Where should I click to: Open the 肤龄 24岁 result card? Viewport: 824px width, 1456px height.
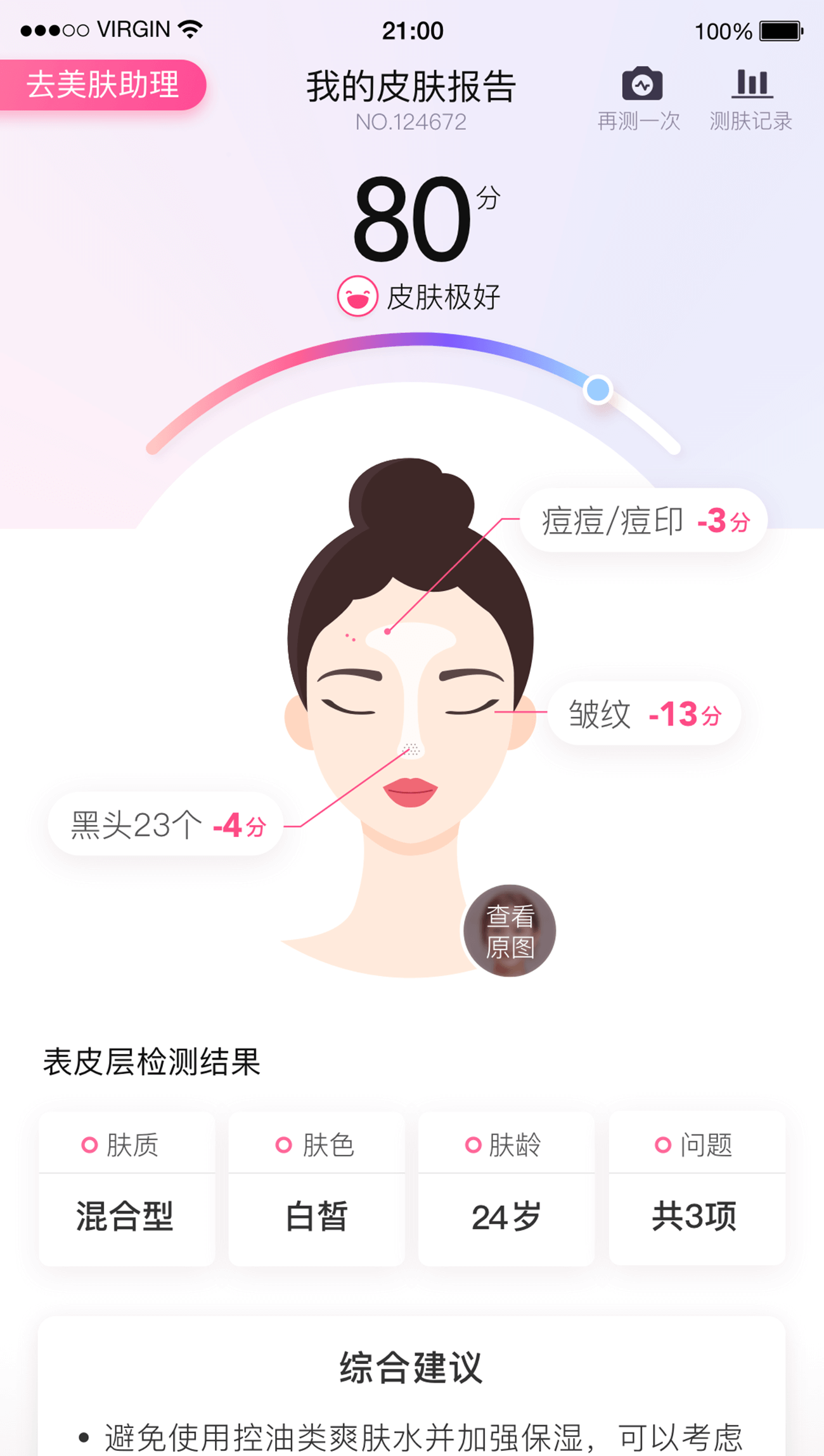click(506, 1188)
